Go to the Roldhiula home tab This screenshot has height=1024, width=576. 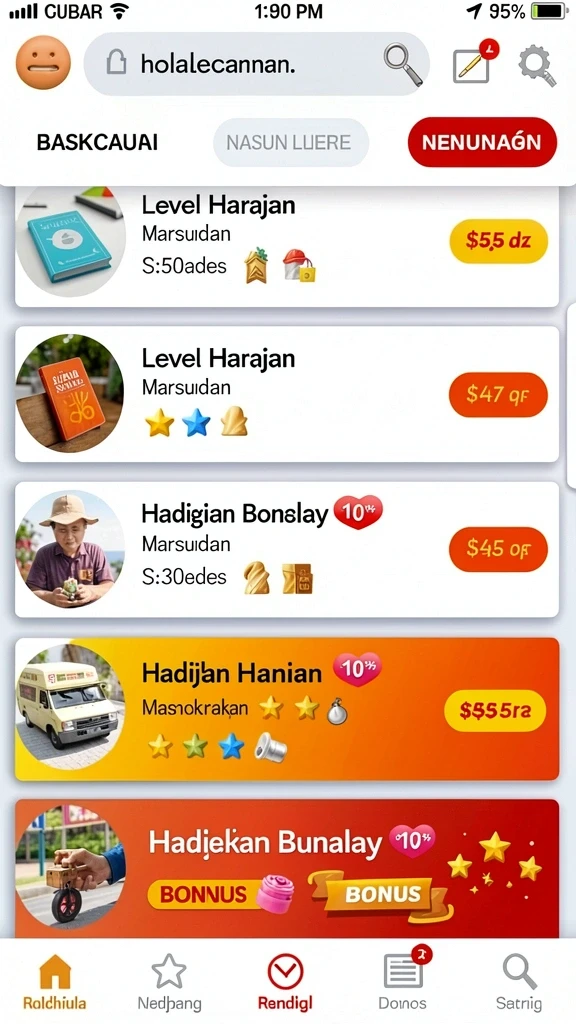tap(55, 983)
